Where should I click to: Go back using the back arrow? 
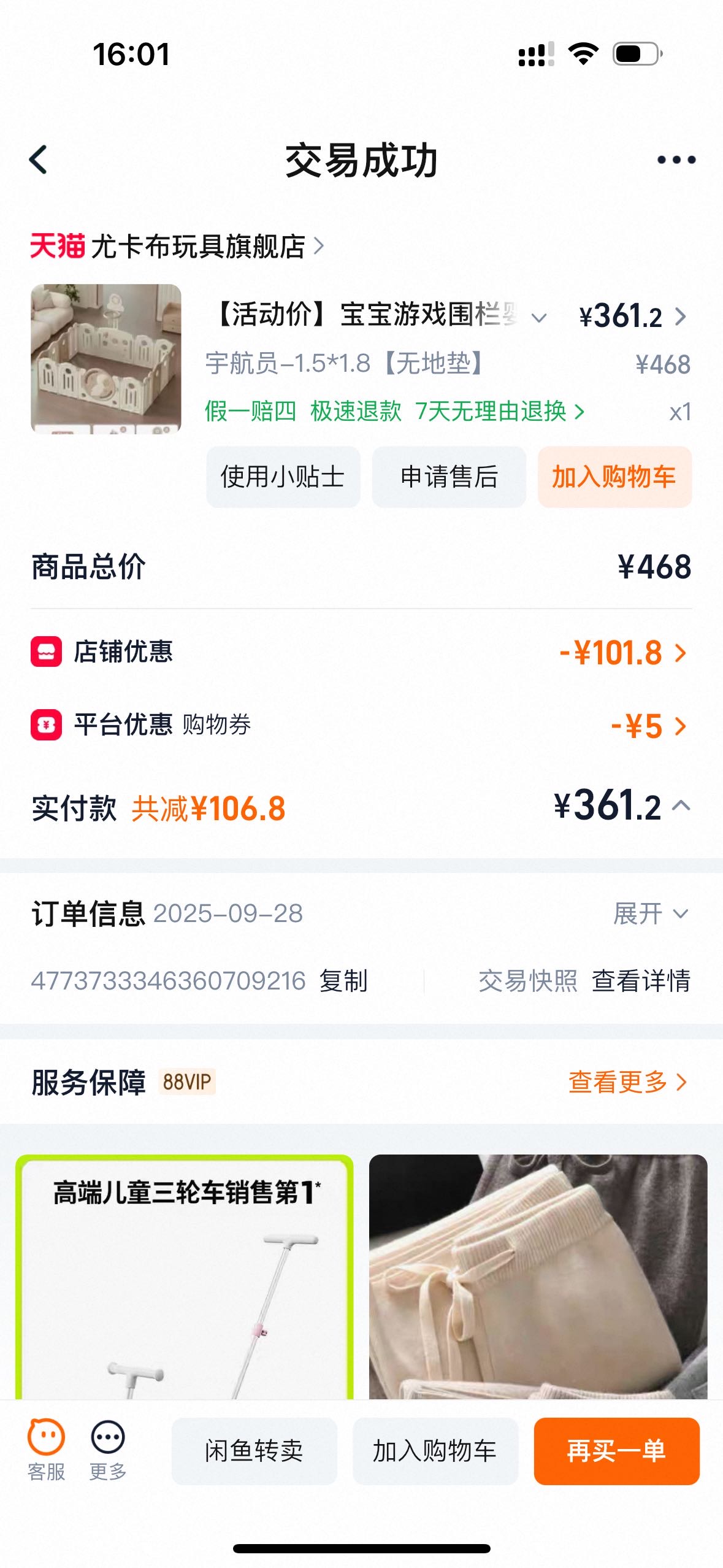point(39,160)
